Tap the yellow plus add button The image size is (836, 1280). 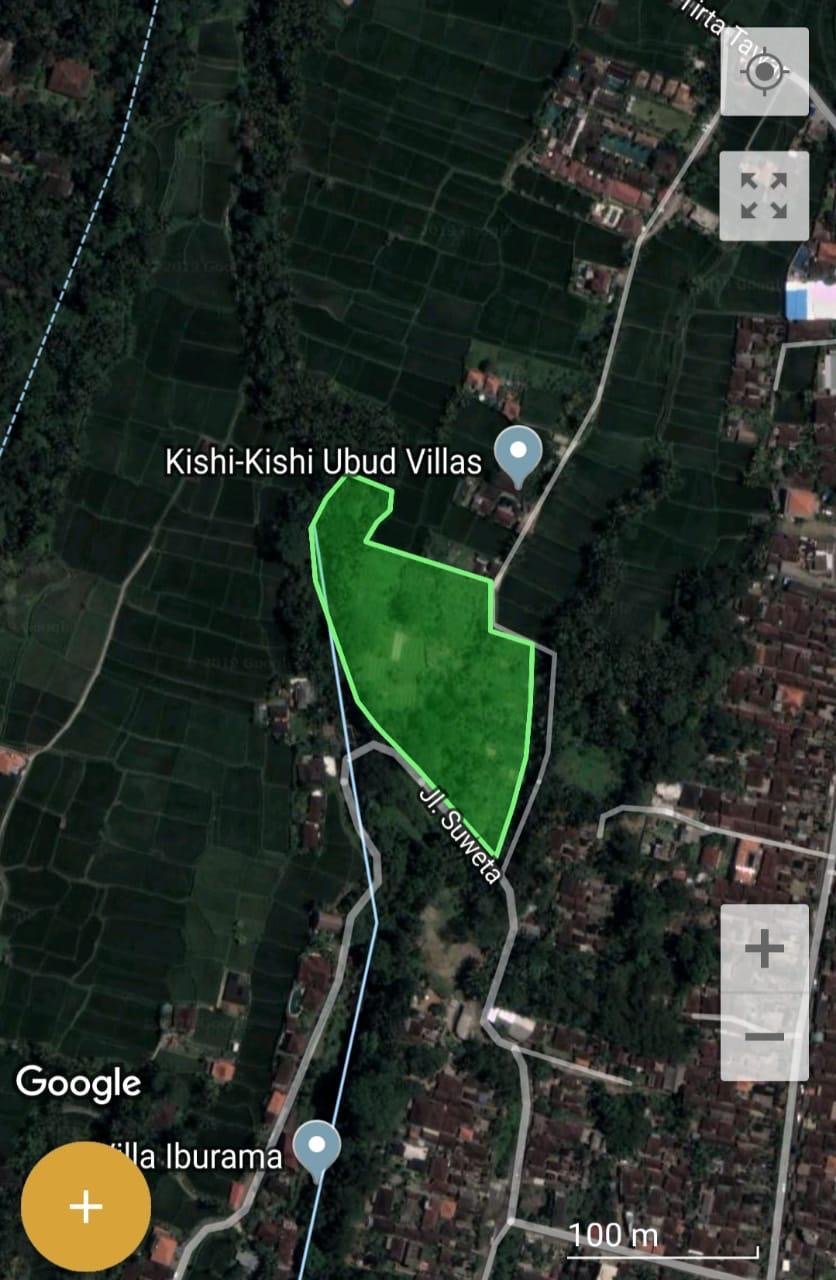(86, 1206)
